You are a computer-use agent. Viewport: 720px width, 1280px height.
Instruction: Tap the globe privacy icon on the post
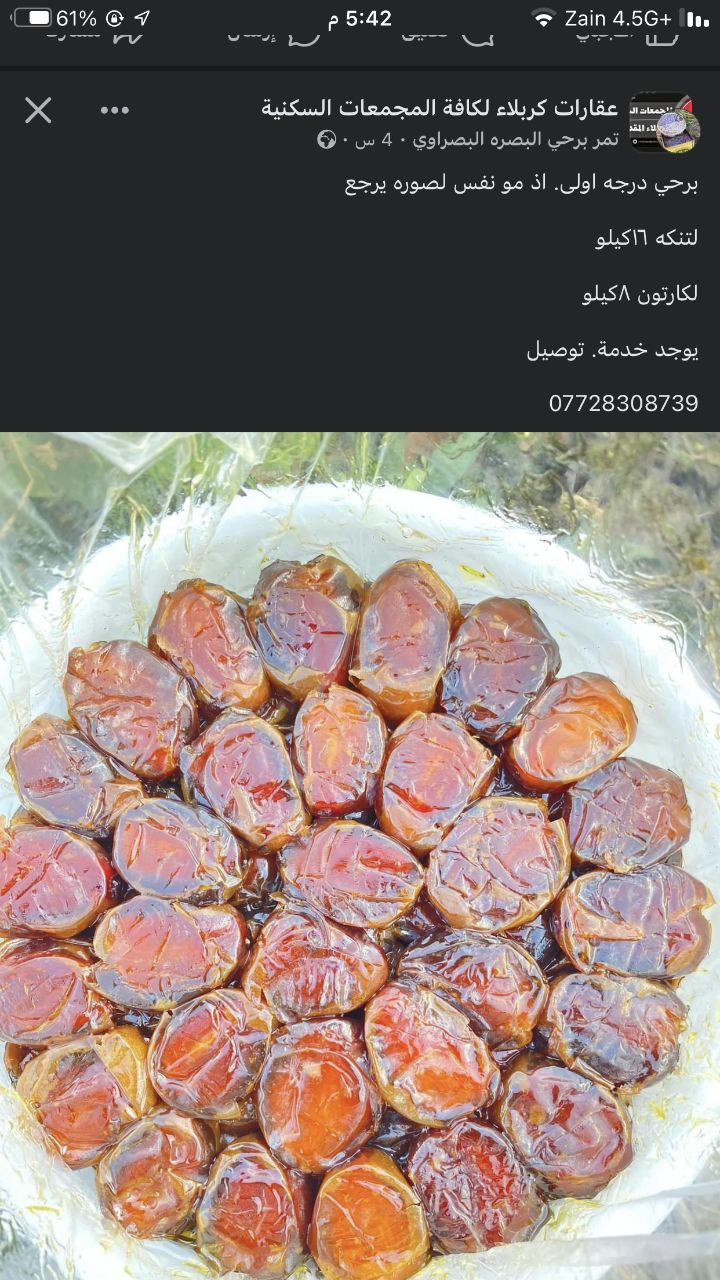[x=323, y=142]
